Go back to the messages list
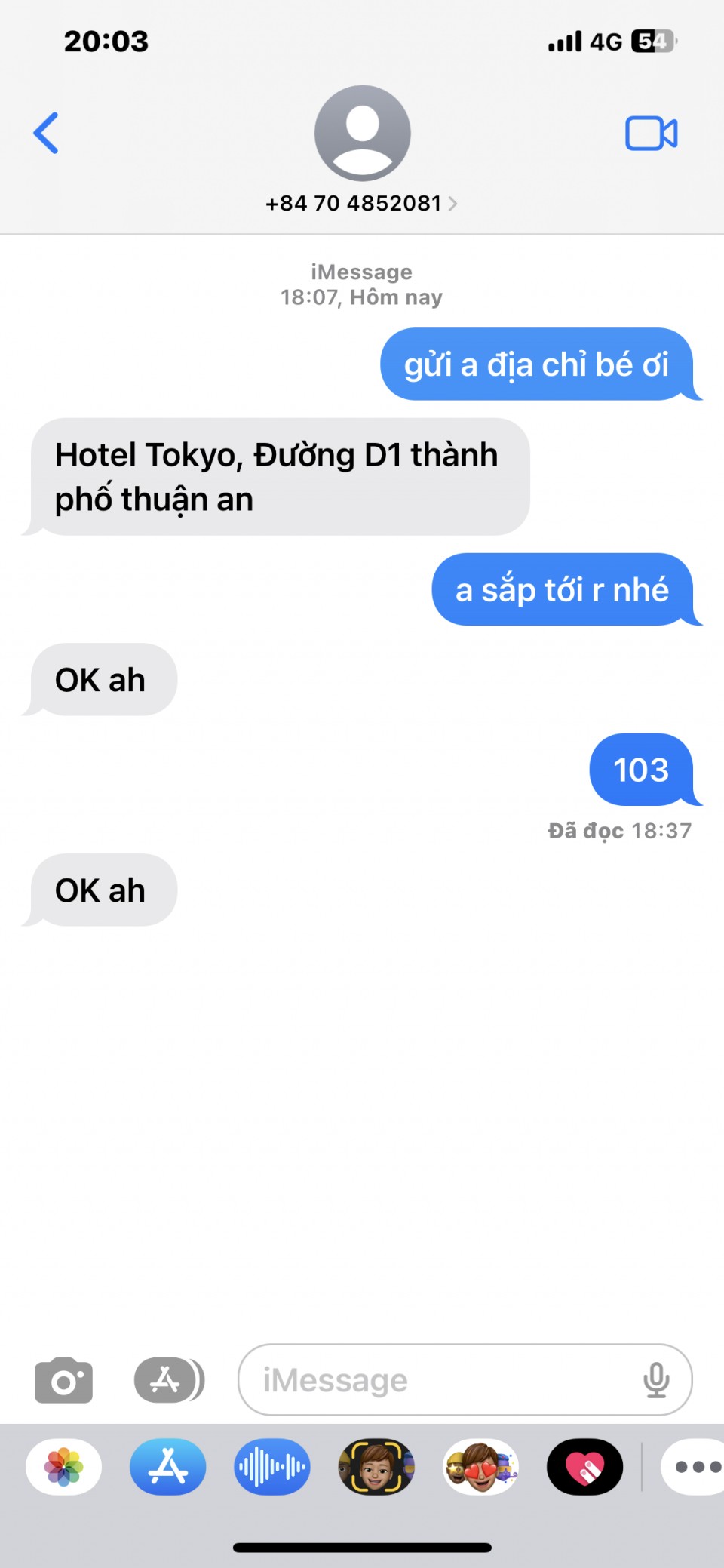This screenshot has width=724, height=1568. coord(47,134)
